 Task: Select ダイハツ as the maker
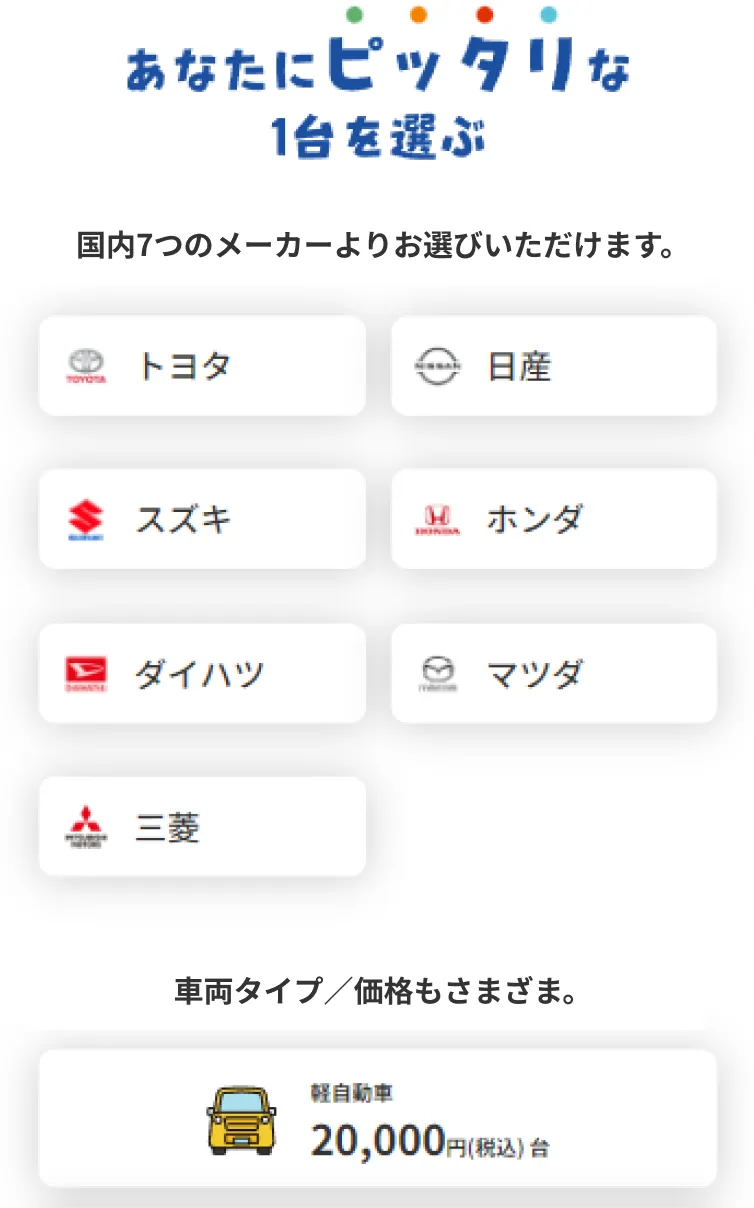click(202, 673)
